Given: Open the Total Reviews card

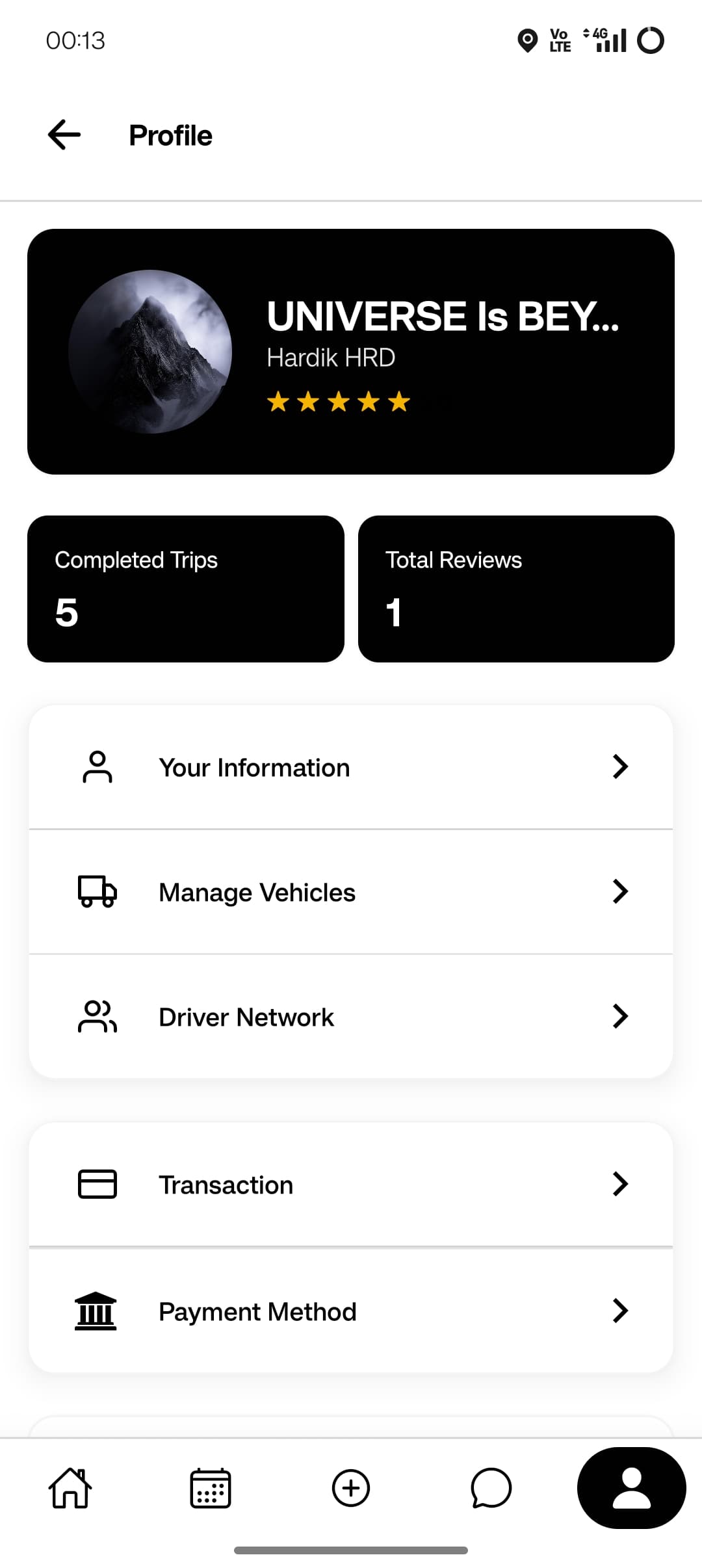Looking at the screenshot, I should pyautogui.click(x=517, y=587).
